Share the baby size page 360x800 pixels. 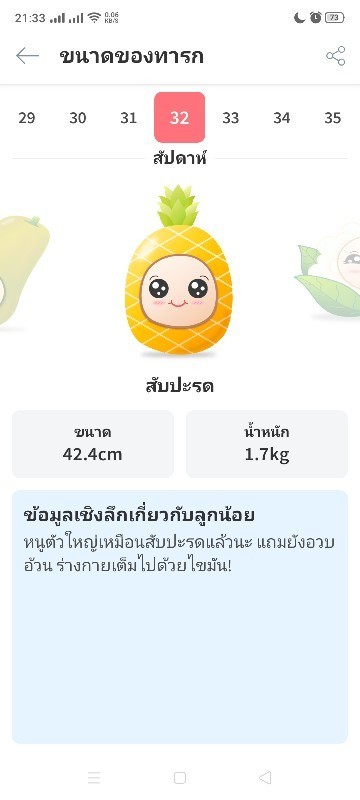(336, 56)
